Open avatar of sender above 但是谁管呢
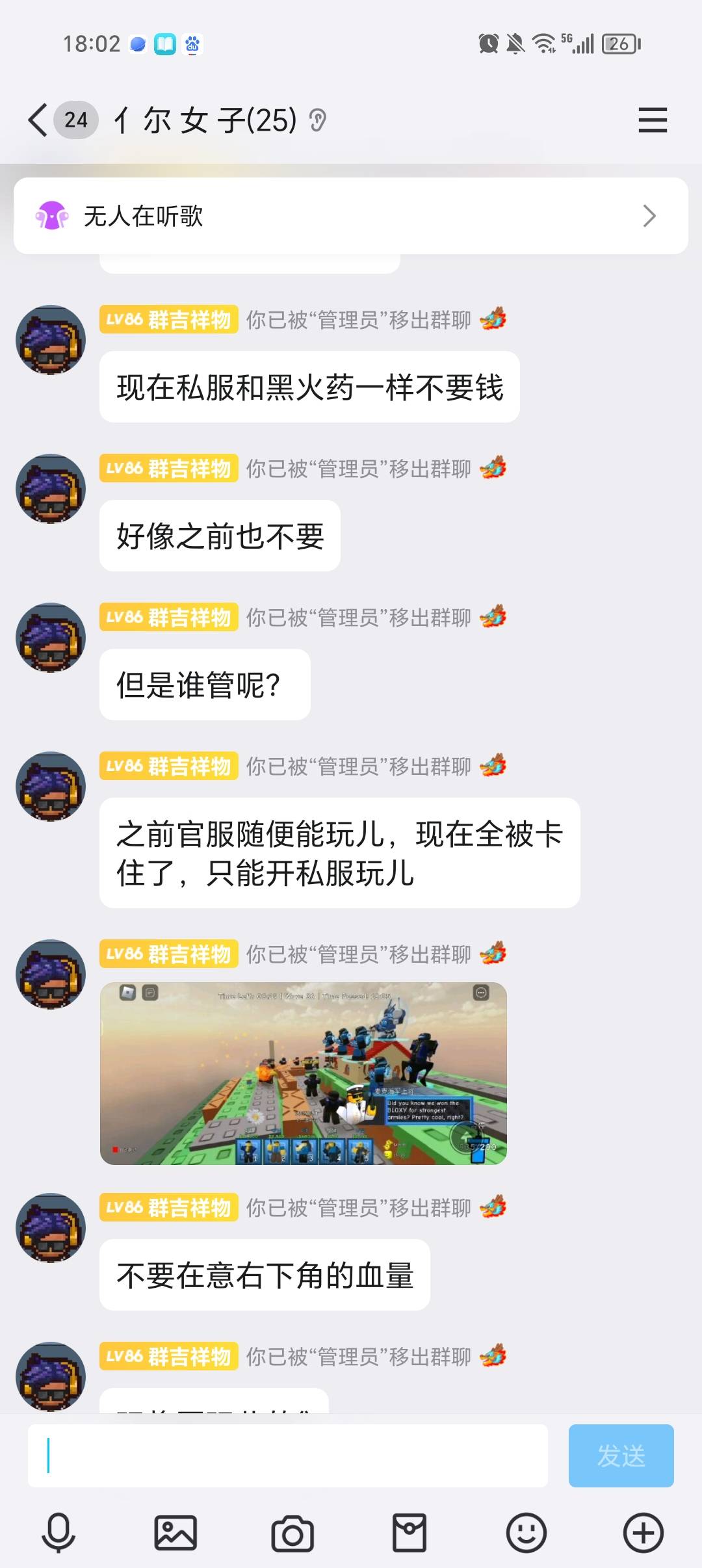The image size is (702, 1568). click(51, 638)
